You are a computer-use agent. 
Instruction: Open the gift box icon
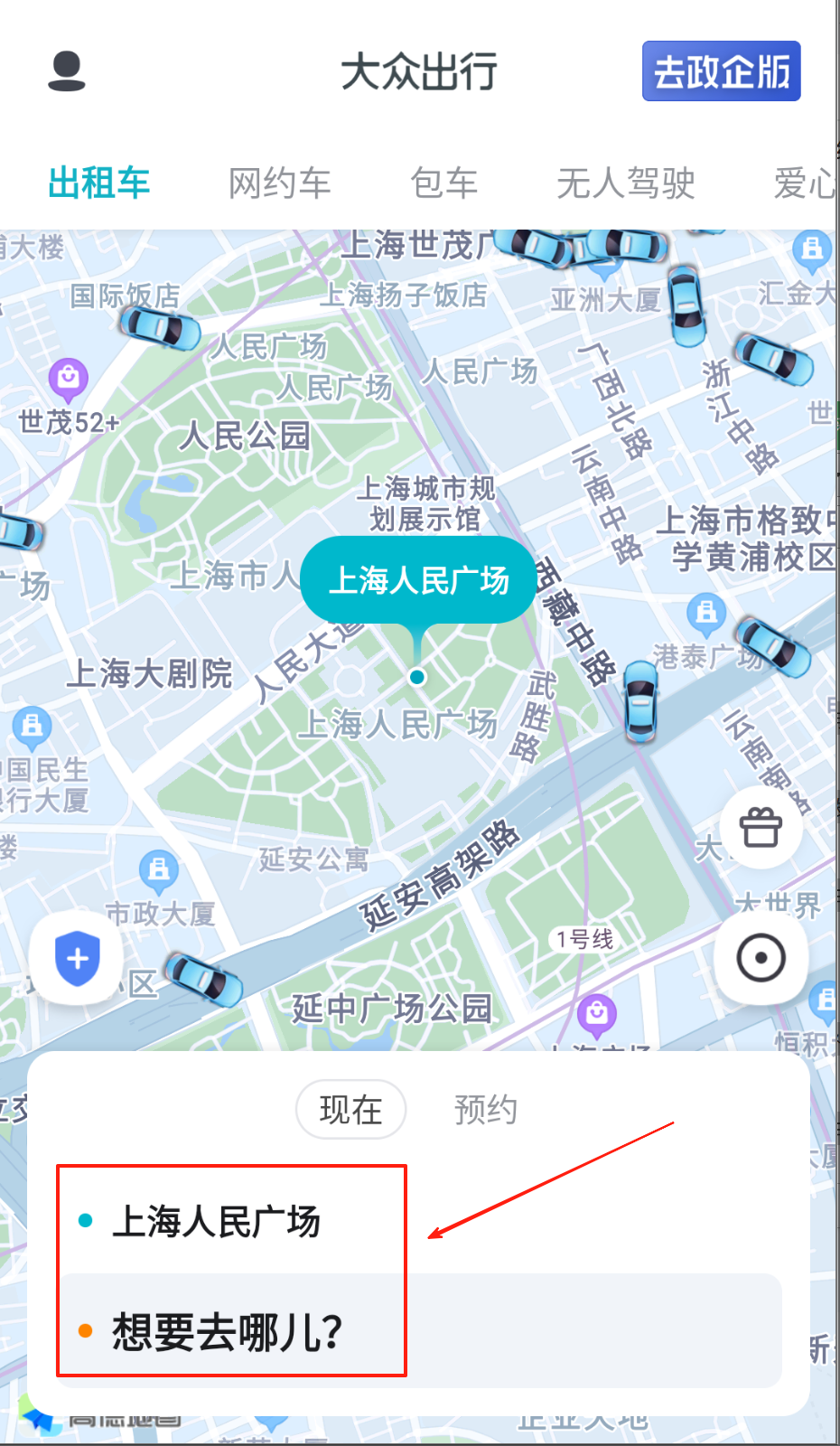[x=761, y=827]
